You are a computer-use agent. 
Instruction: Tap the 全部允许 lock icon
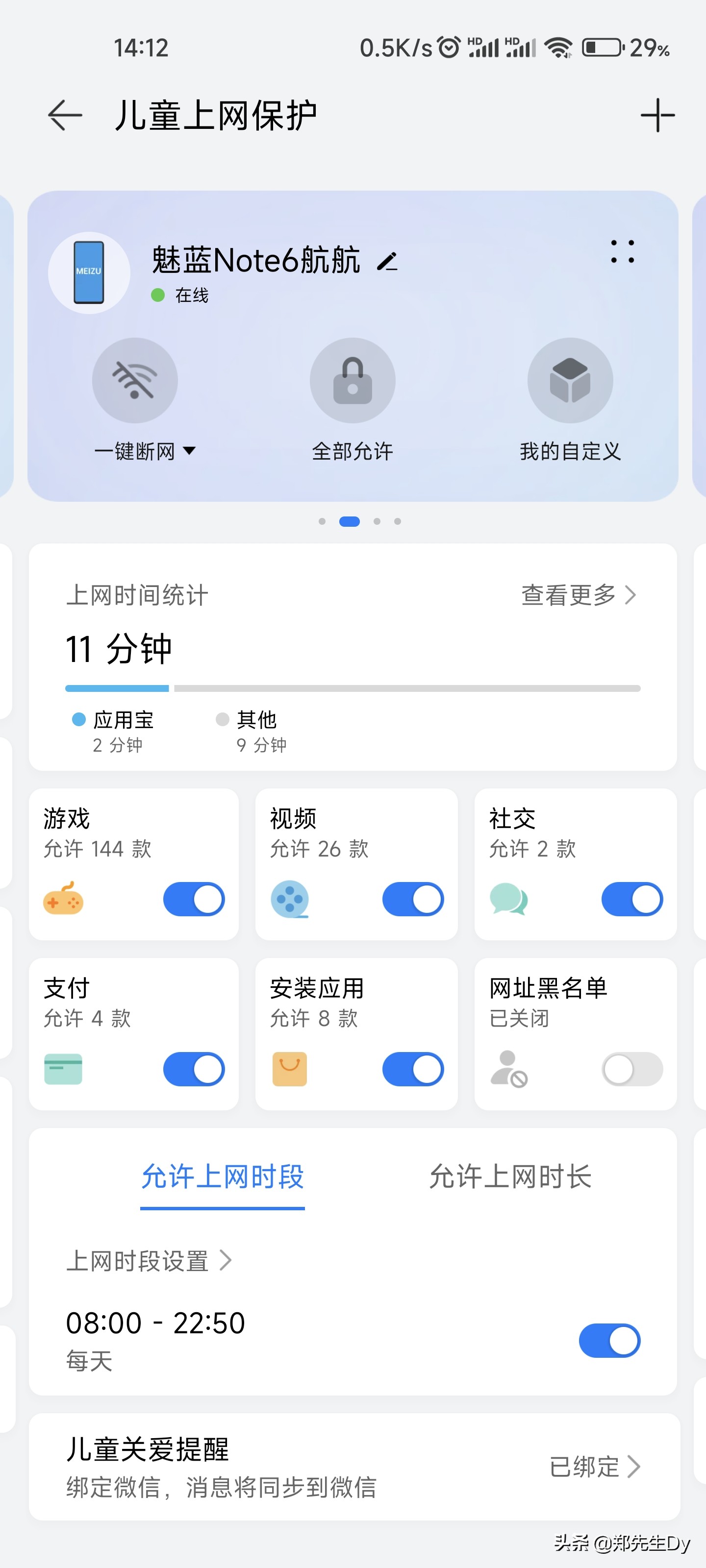tap(352, 379)
